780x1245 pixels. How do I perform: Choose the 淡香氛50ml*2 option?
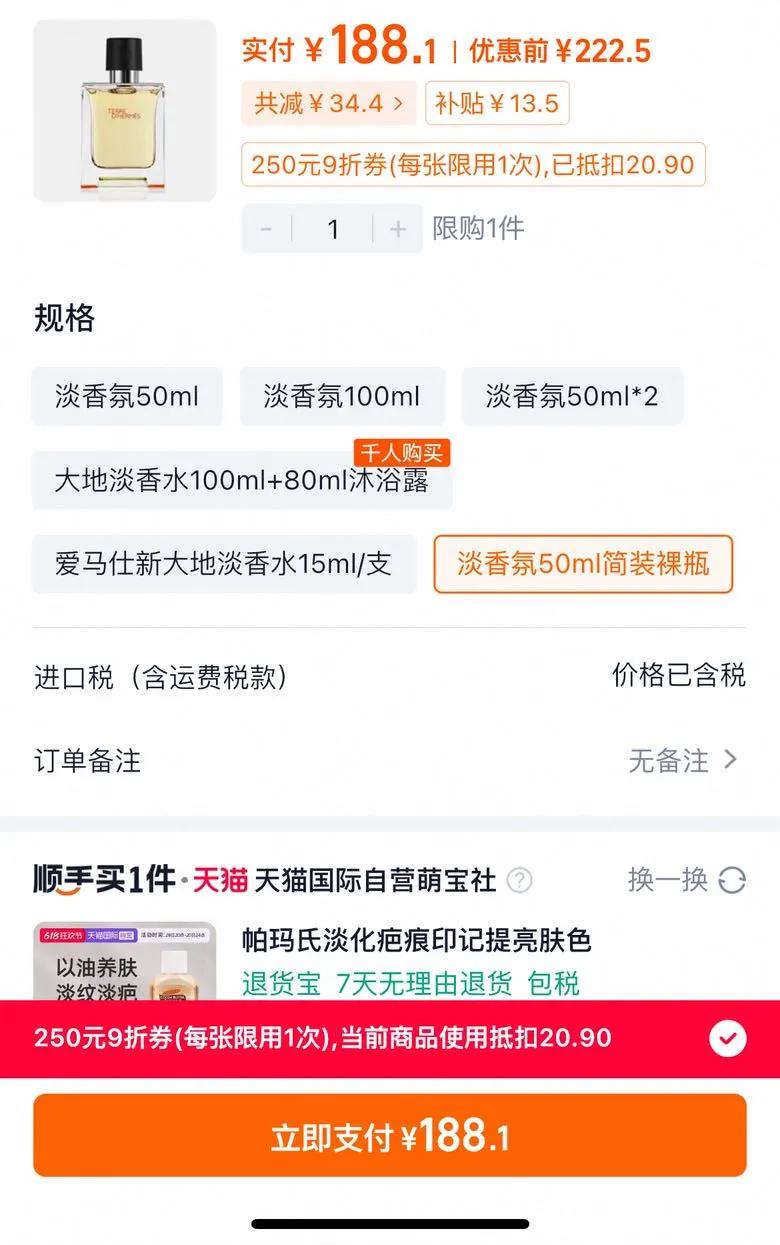point(572,396)
